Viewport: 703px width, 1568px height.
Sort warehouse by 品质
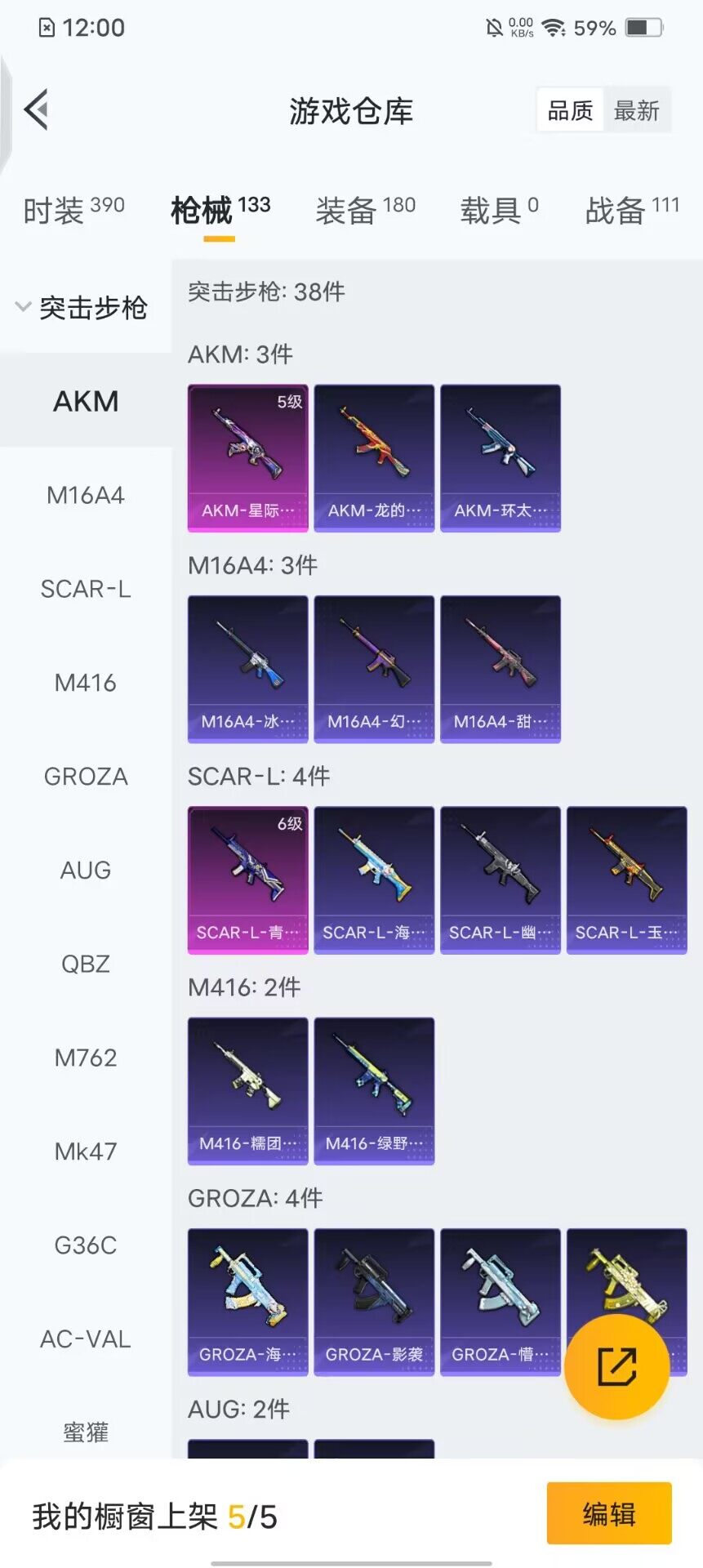point(570,110)
